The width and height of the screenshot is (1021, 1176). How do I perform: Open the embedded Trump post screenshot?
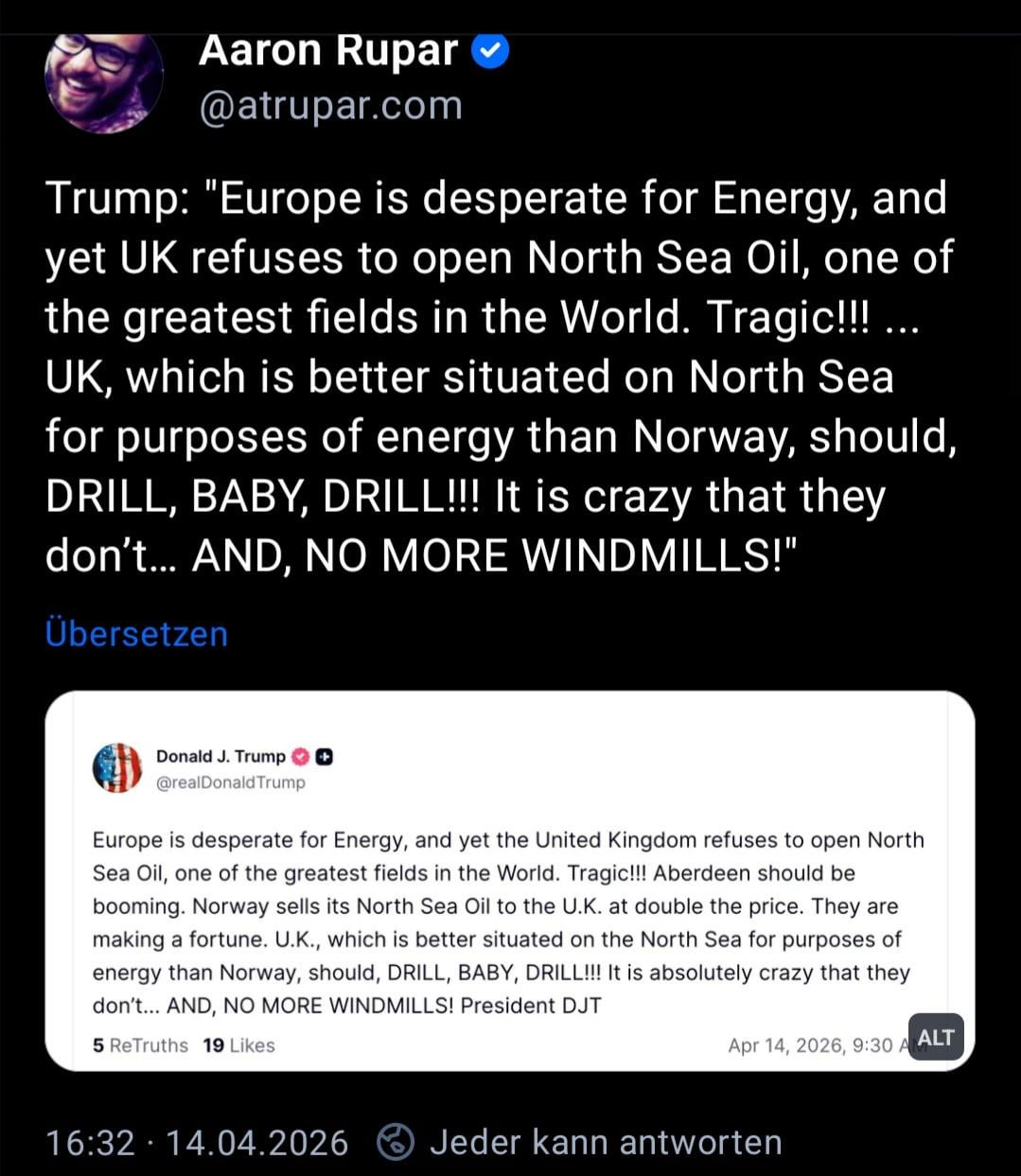(509, 880)
